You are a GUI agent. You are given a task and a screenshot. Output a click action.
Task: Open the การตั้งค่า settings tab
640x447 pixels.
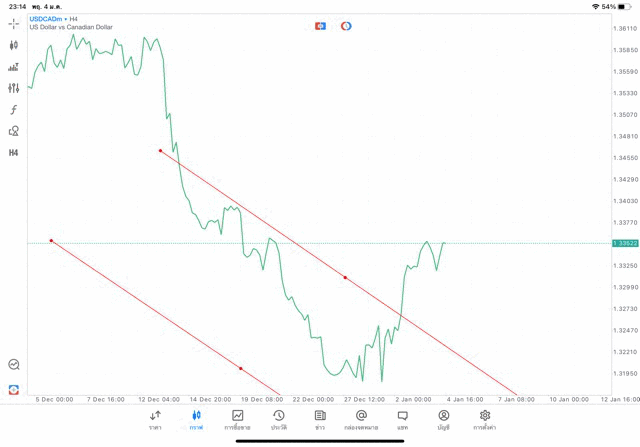pos(485,419)
